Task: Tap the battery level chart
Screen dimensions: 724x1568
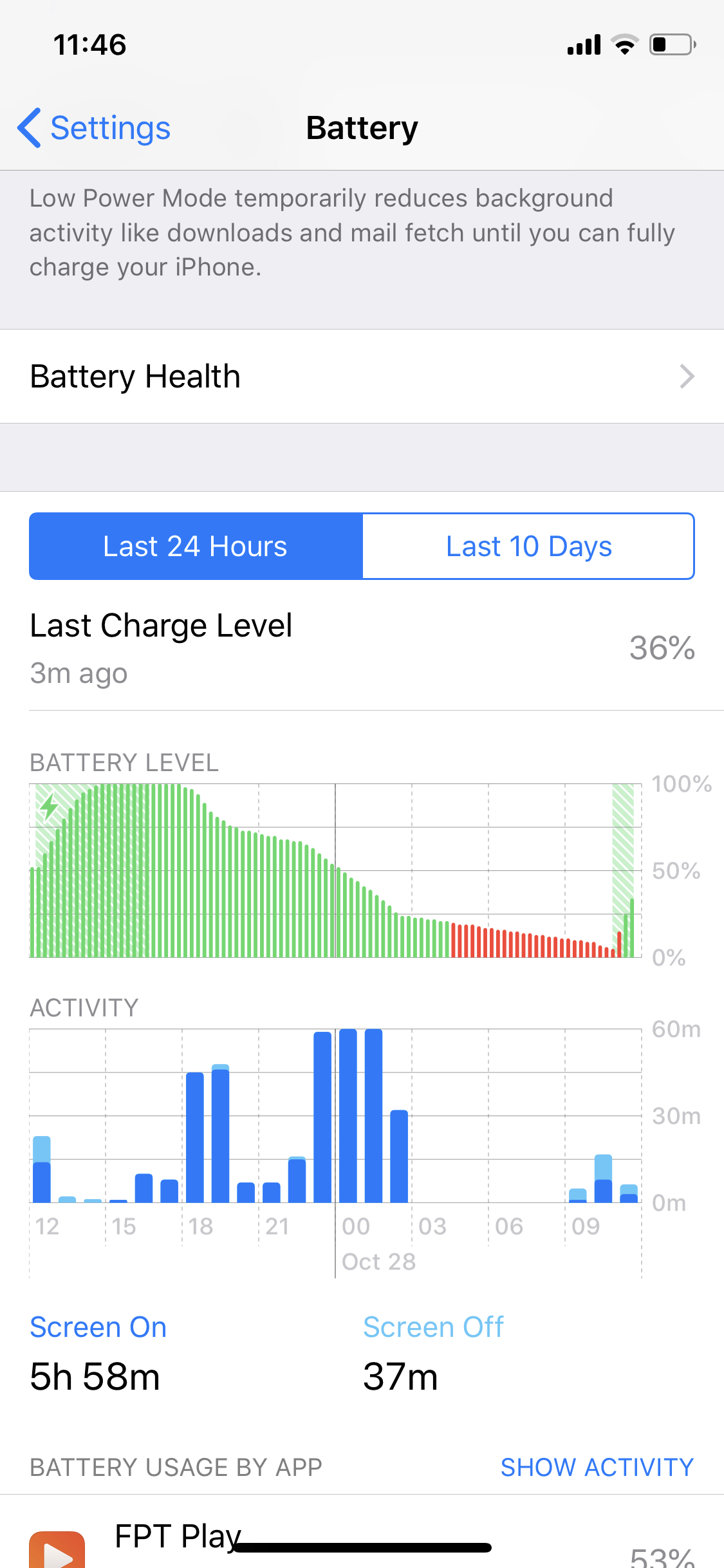Action: (x=335, y=870)
